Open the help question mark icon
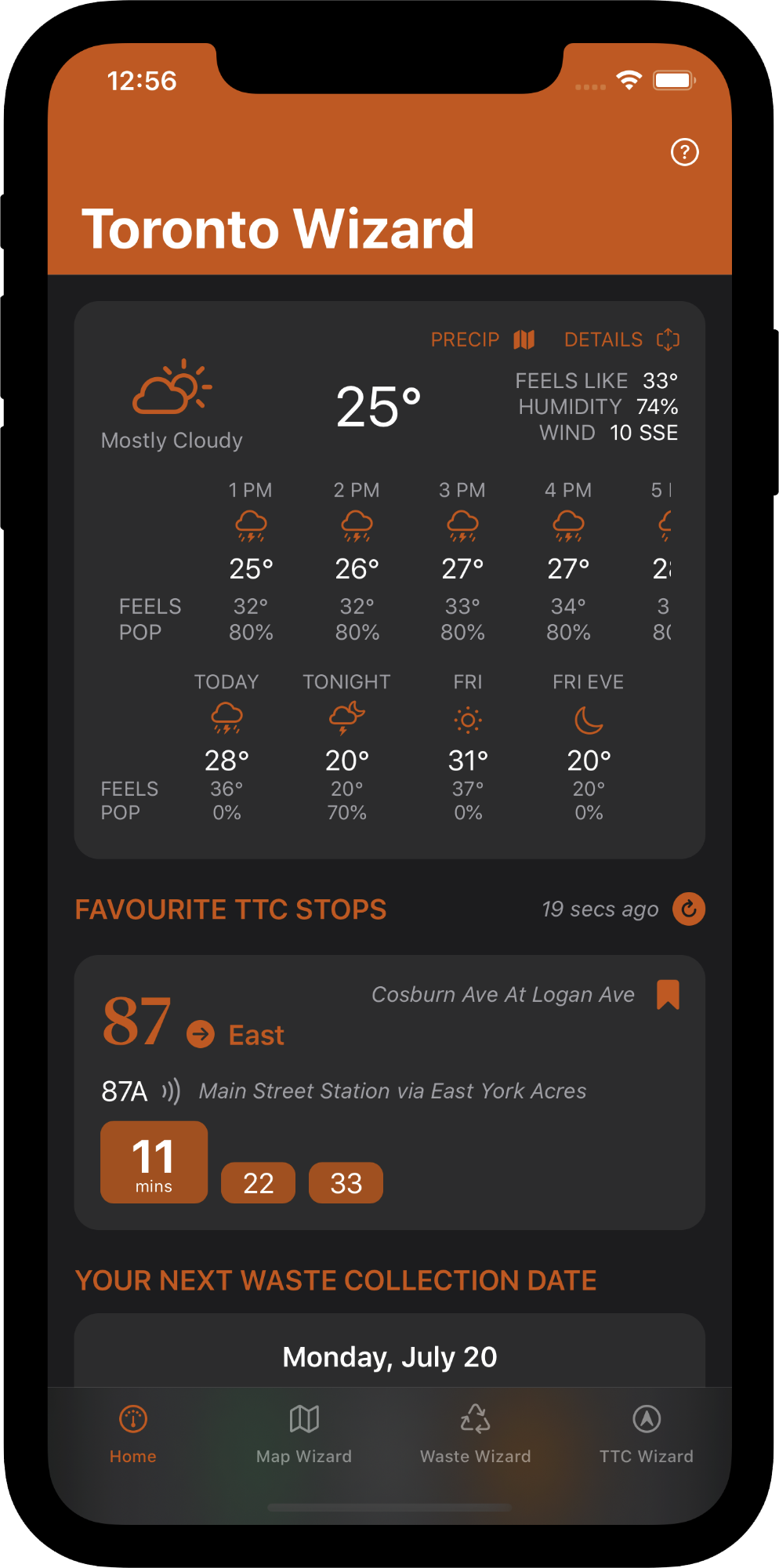Image resolution: width=779 pixels, height=1568 pixels. (x=684, y=152)
